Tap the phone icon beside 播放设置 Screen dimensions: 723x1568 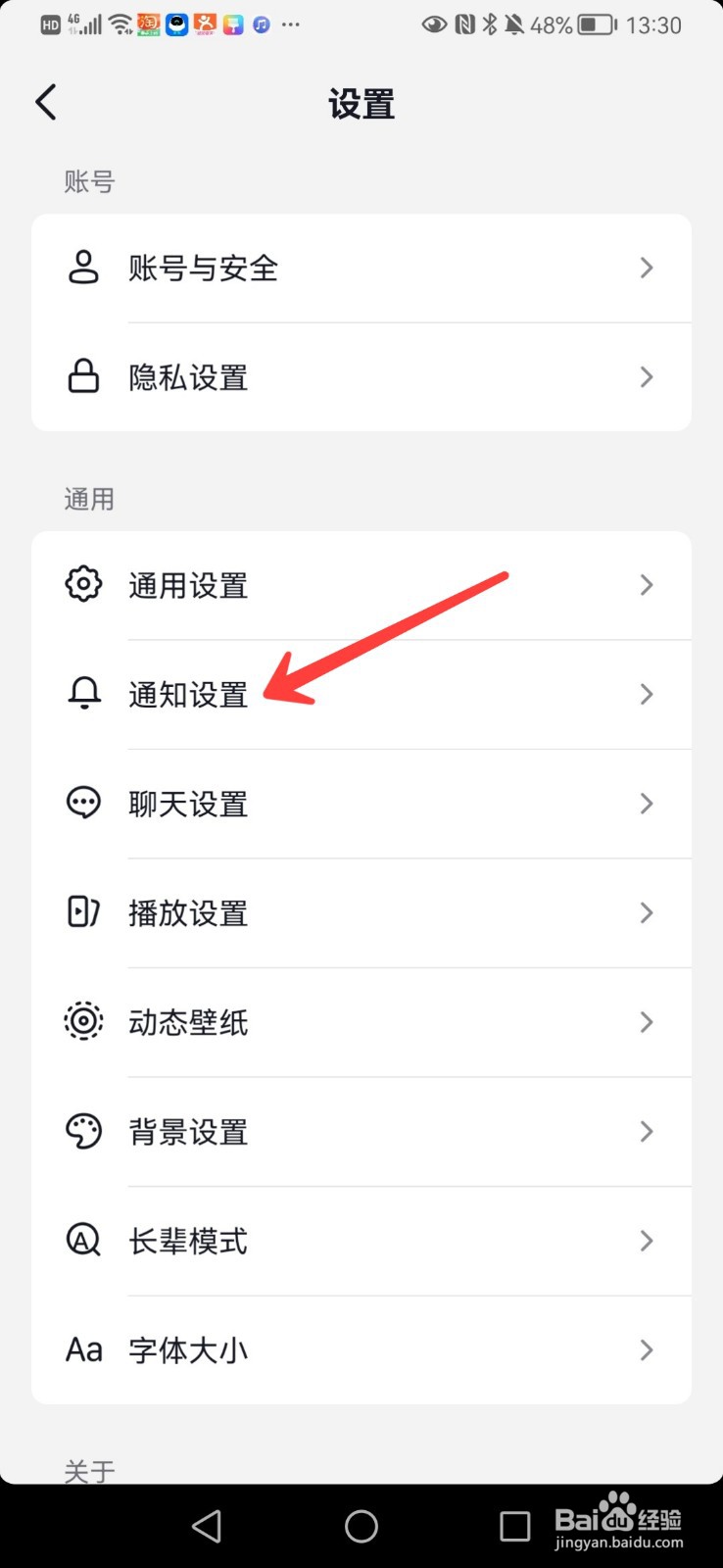click(x=83, y=912)
